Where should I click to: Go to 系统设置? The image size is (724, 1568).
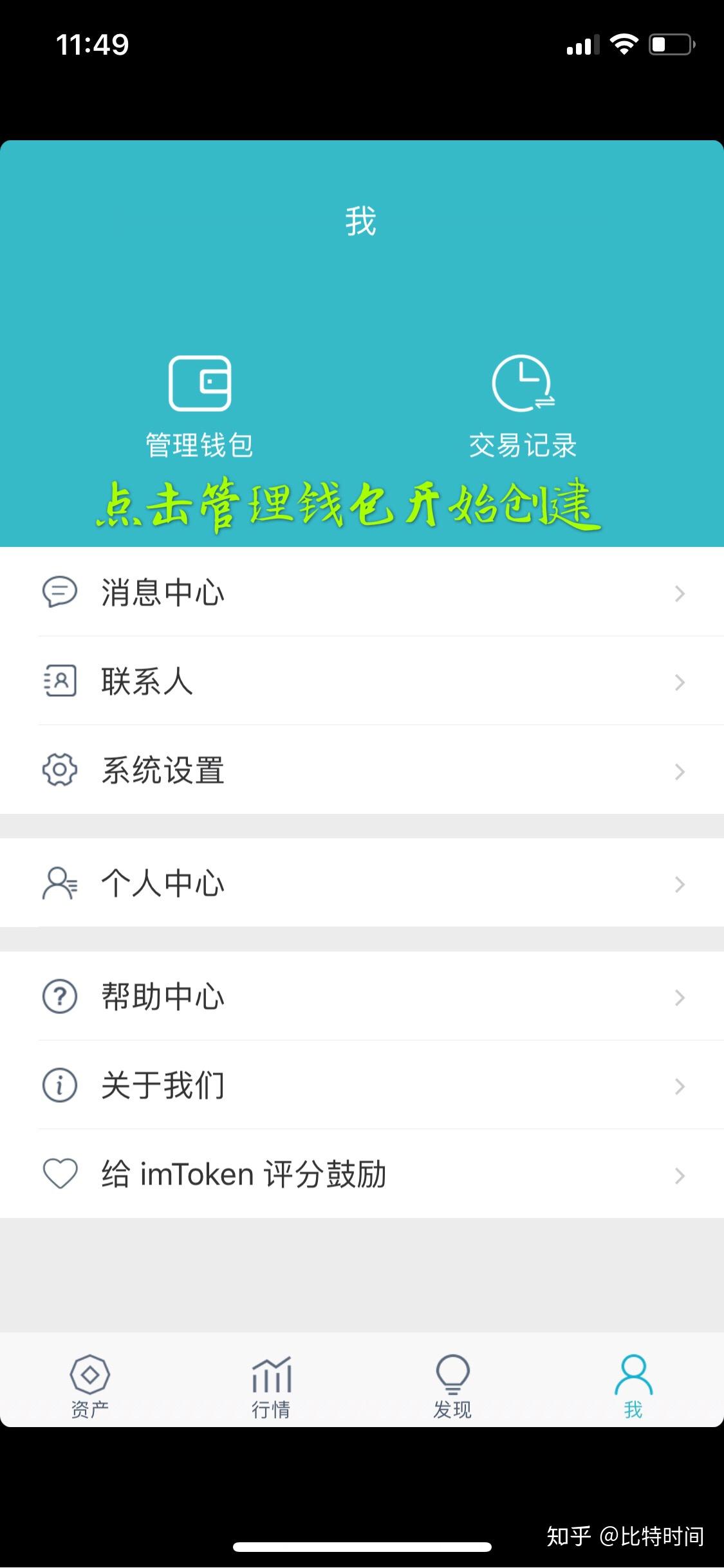tap(360, 770)
